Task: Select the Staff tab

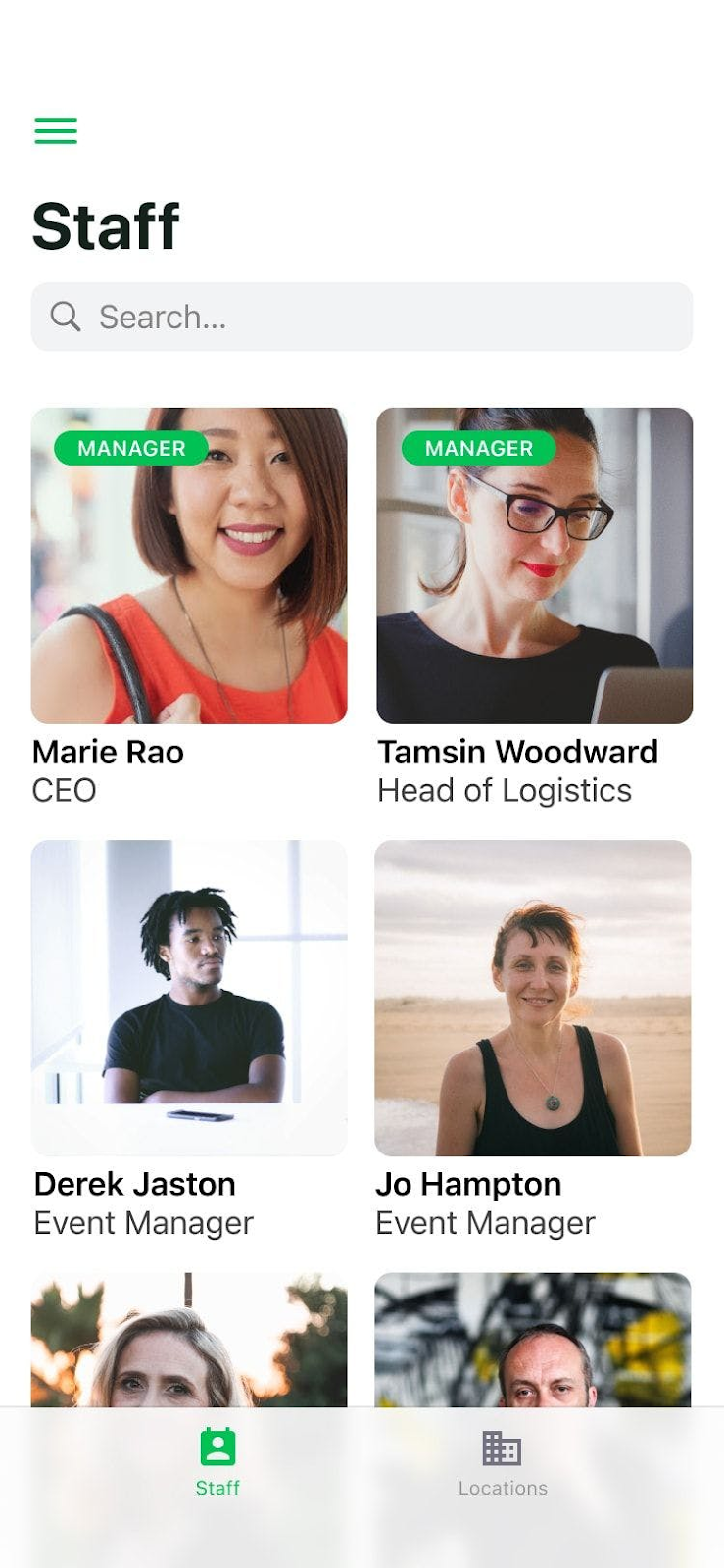Action: pos(217,1463)
